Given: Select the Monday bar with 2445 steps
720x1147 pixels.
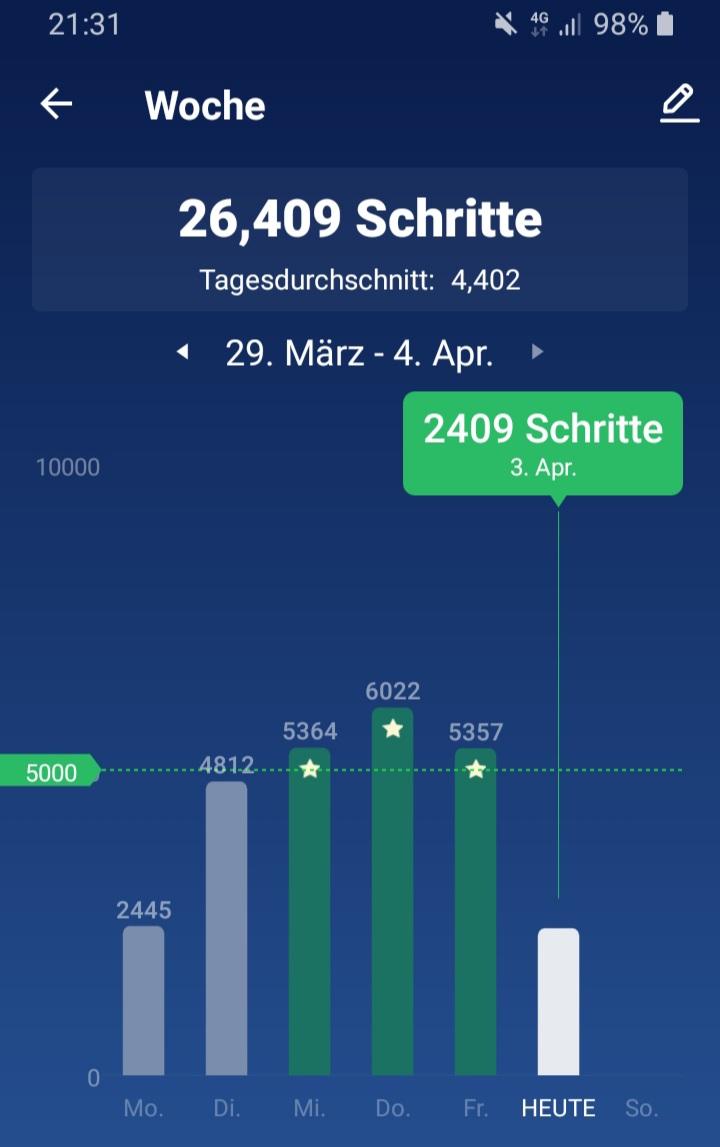Looking at the screenshot, I should (x=144, y=1000).
